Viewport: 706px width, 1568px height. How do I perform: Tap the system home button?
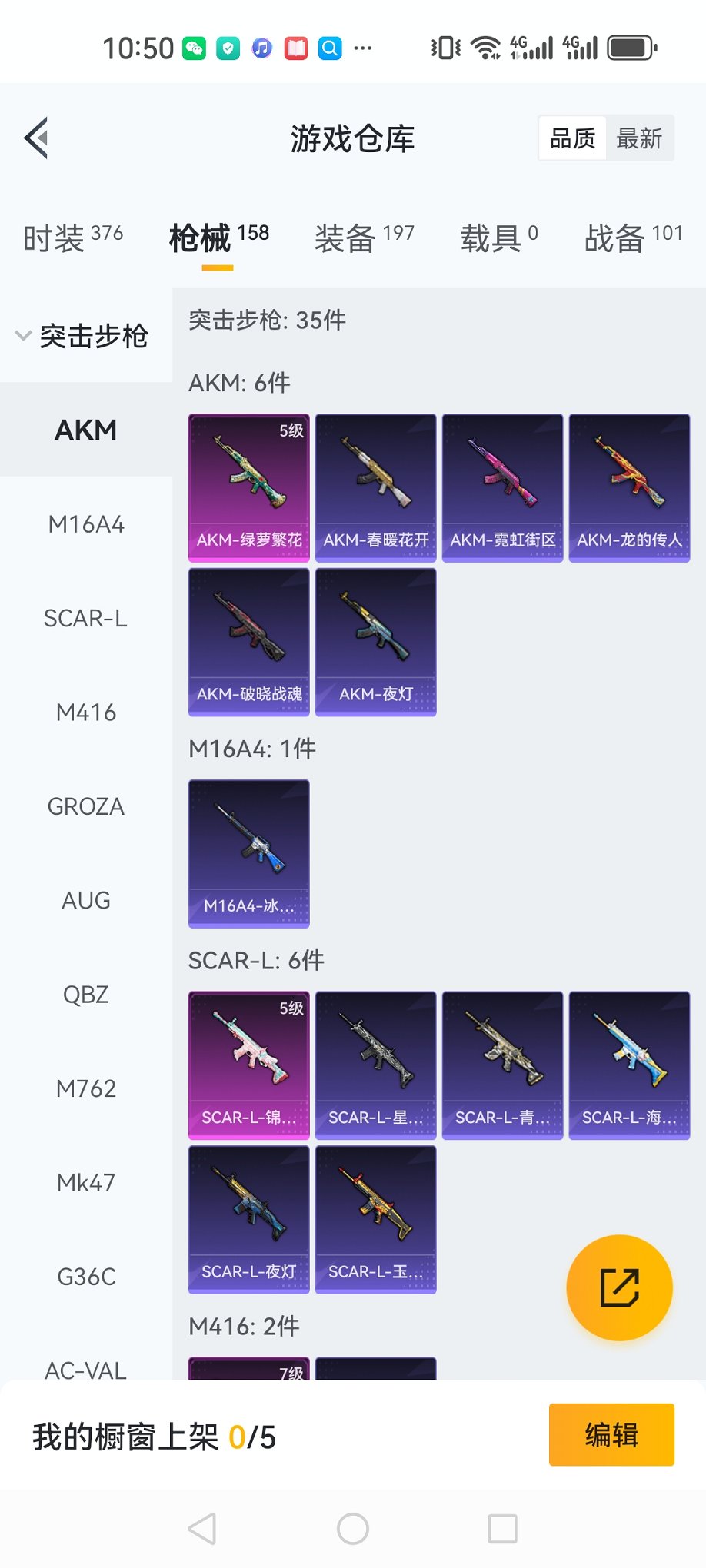click(x=353, y=1529)
